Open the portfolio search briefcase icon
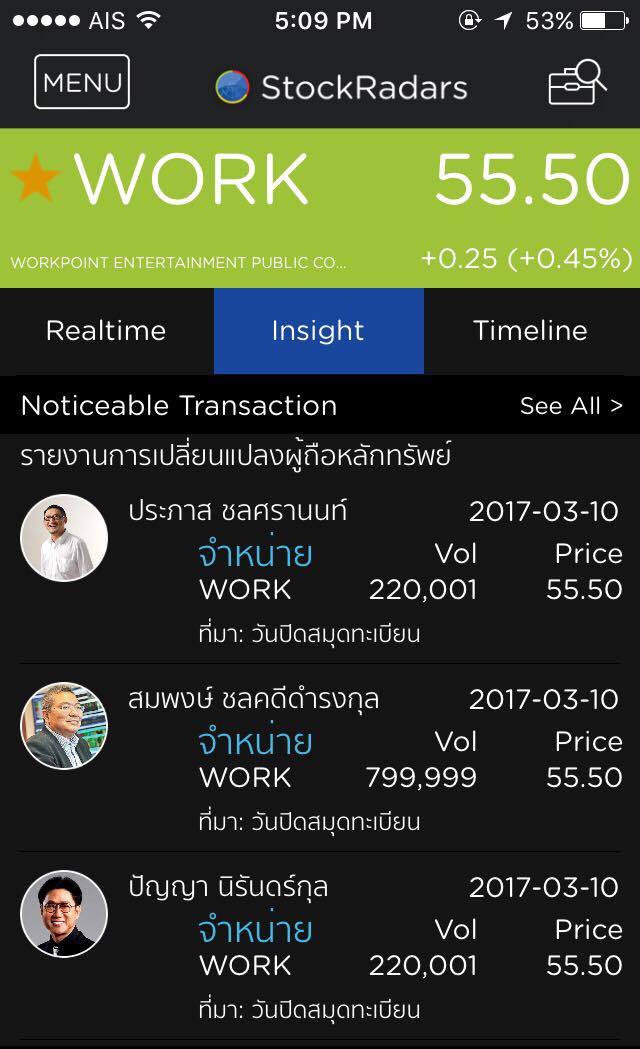The width and height of the screenshot is (640, 1049). (577, 83)
